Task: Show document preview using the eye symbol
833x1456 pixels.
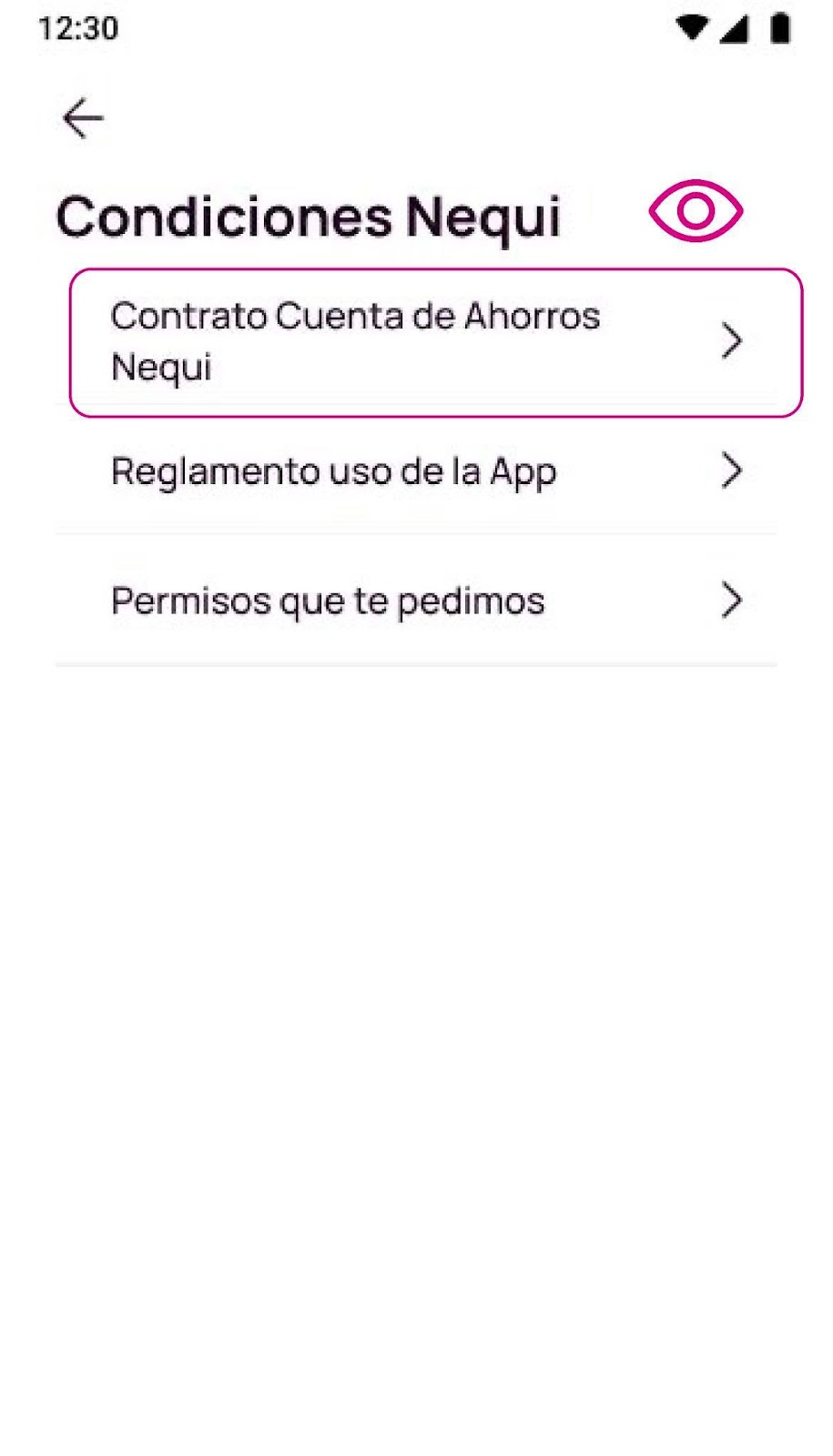Action: coord(697,210)
